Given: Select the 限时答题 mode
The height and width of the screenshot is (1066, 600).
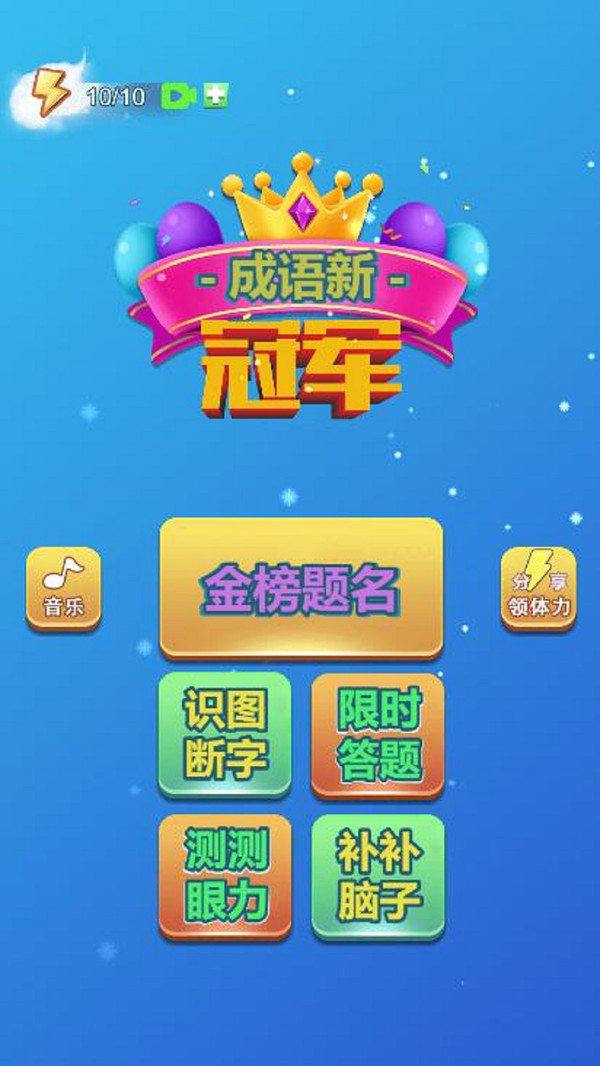Looking at the screenshot, I should click(378, 735).
